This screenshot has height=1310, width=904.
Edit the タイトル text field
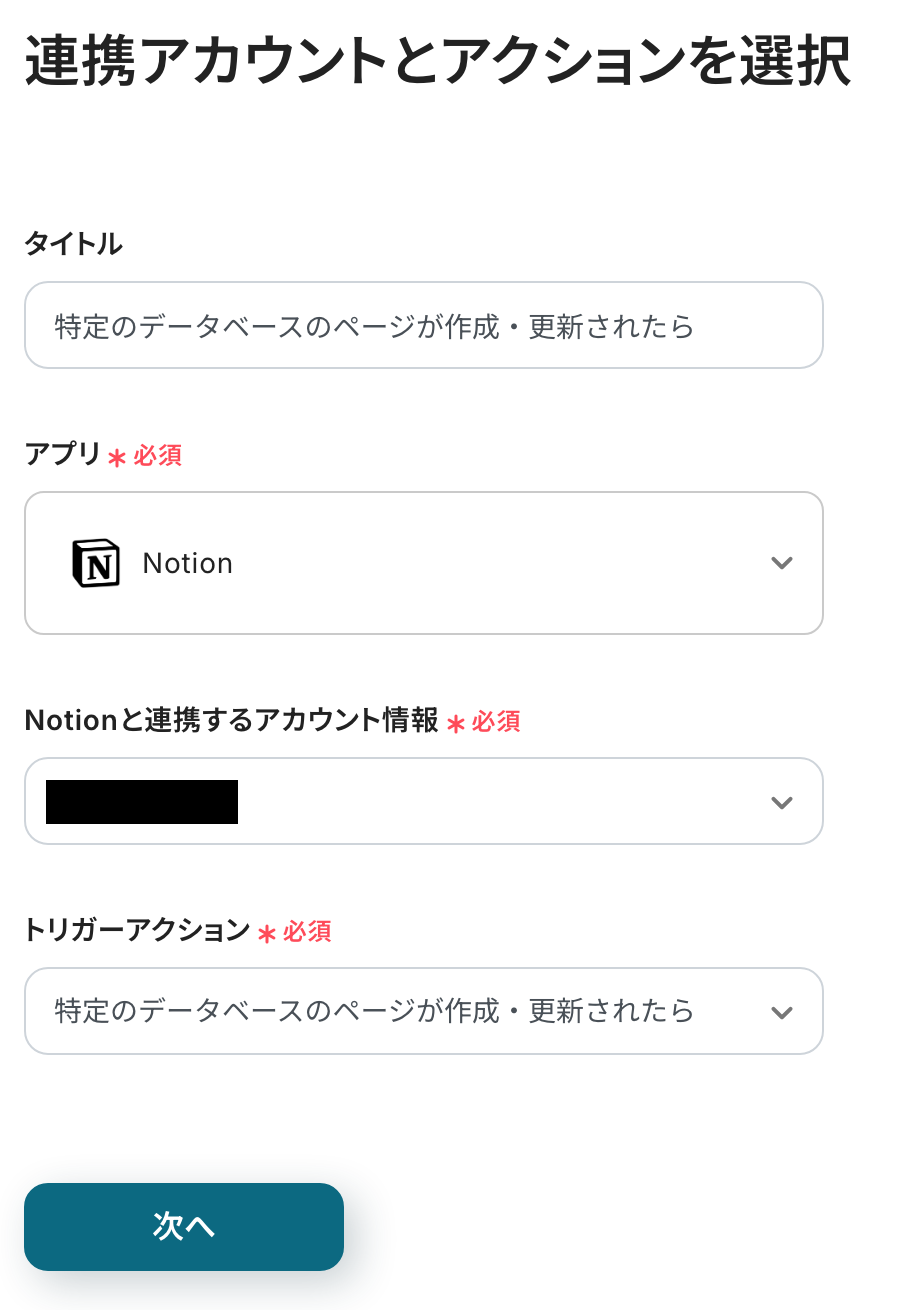423,326
